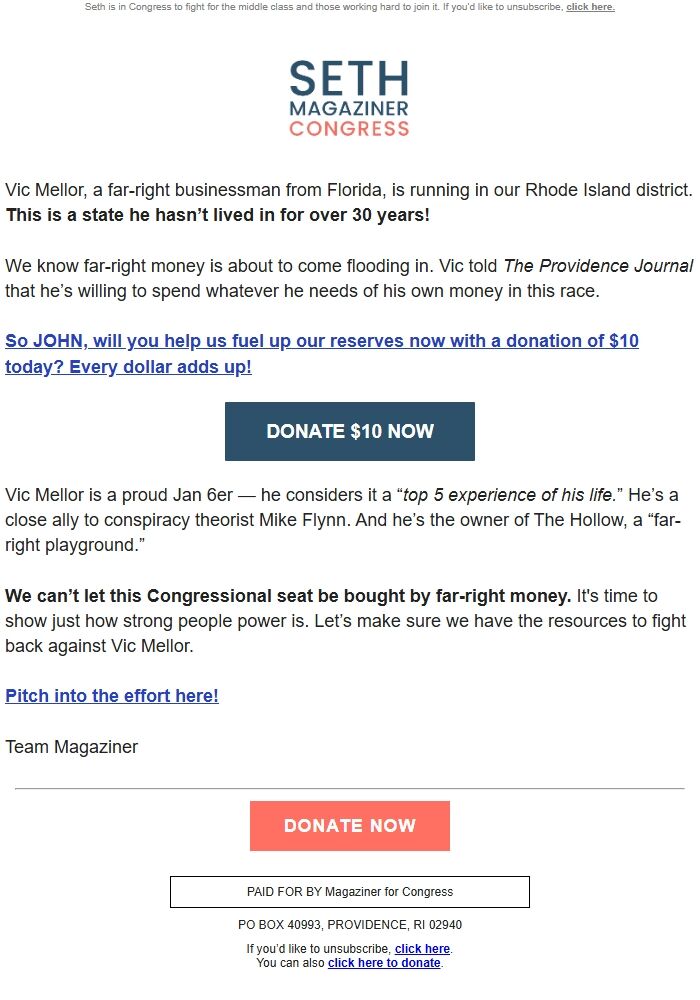Tap the coral DONATE NOW button
Viewport: 700px width, 1000px height.
coord(350,826)
